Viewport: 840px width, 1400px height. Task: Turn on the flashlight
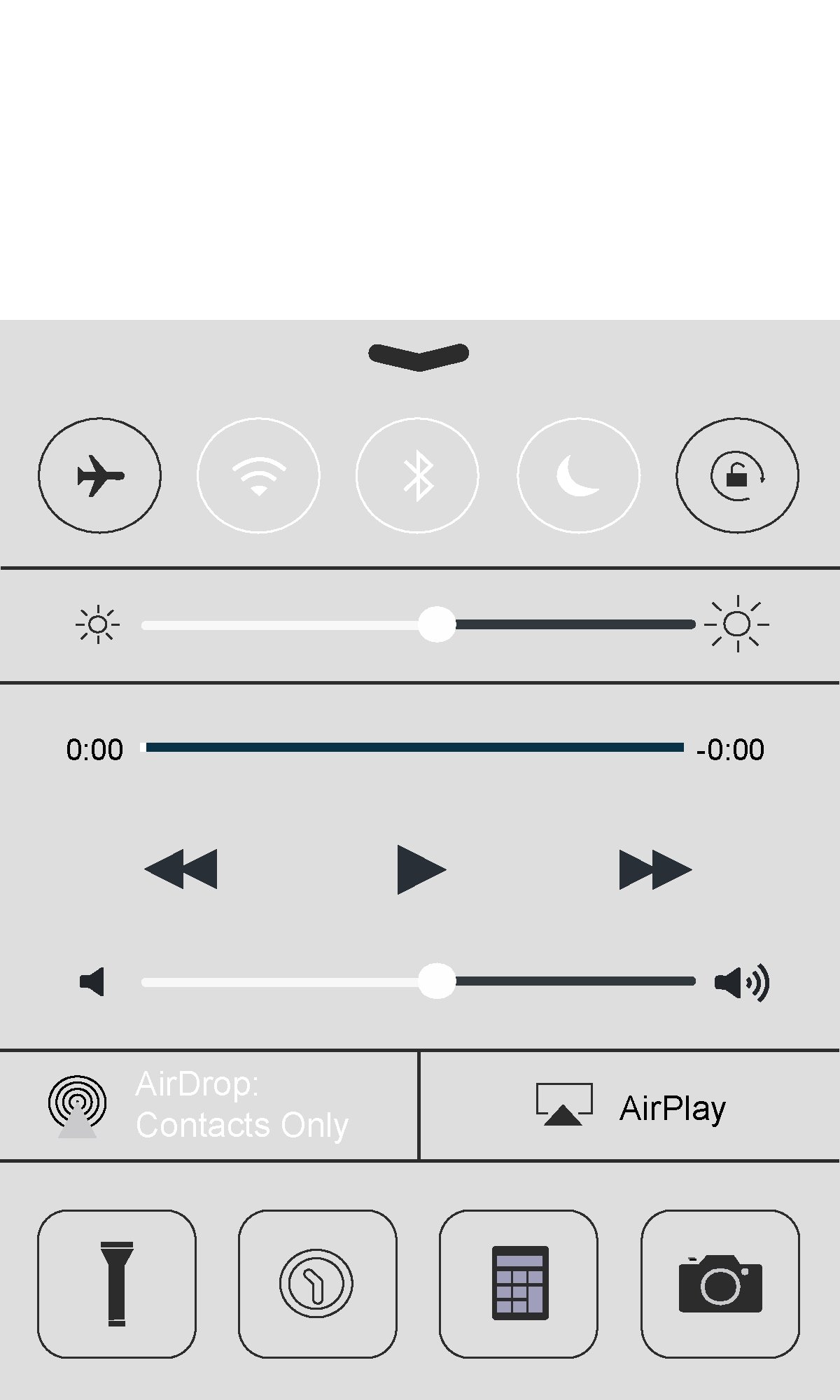click(117, 1284)
